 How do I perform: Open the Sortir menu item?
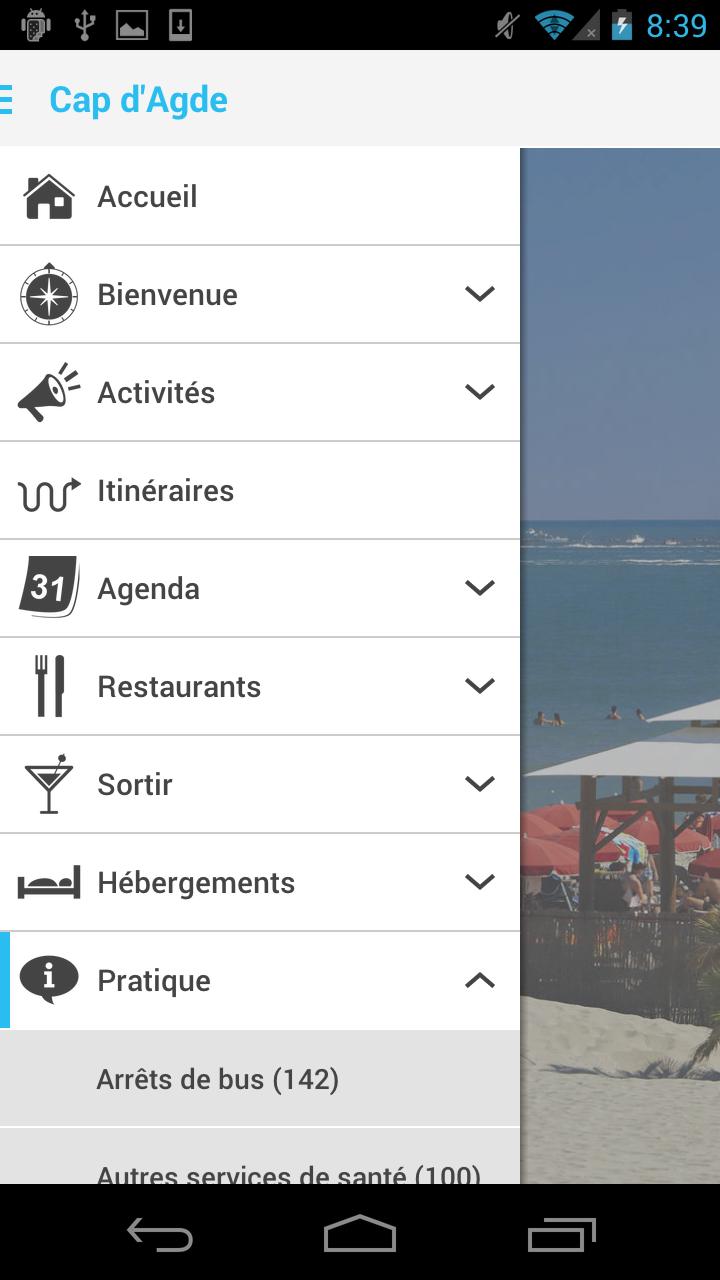[200, 784]
